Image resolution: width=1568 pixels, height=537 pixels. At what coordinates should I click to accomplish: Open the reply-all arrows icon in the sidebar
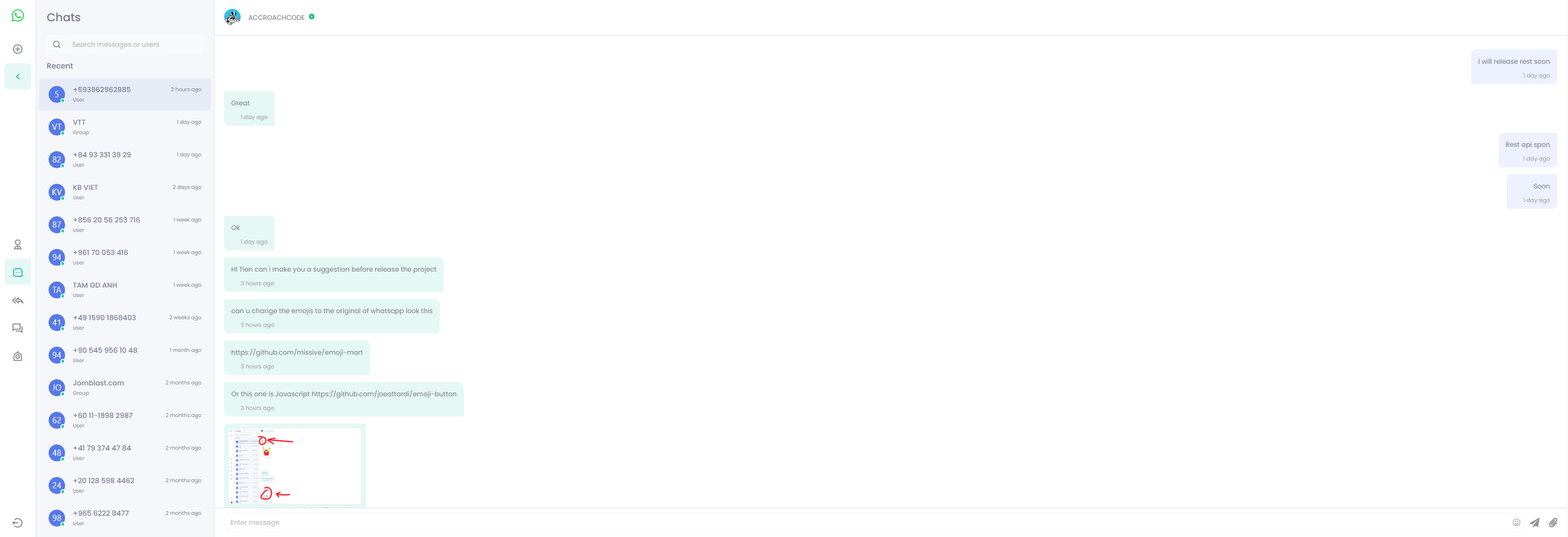click(x=17, y=300)
